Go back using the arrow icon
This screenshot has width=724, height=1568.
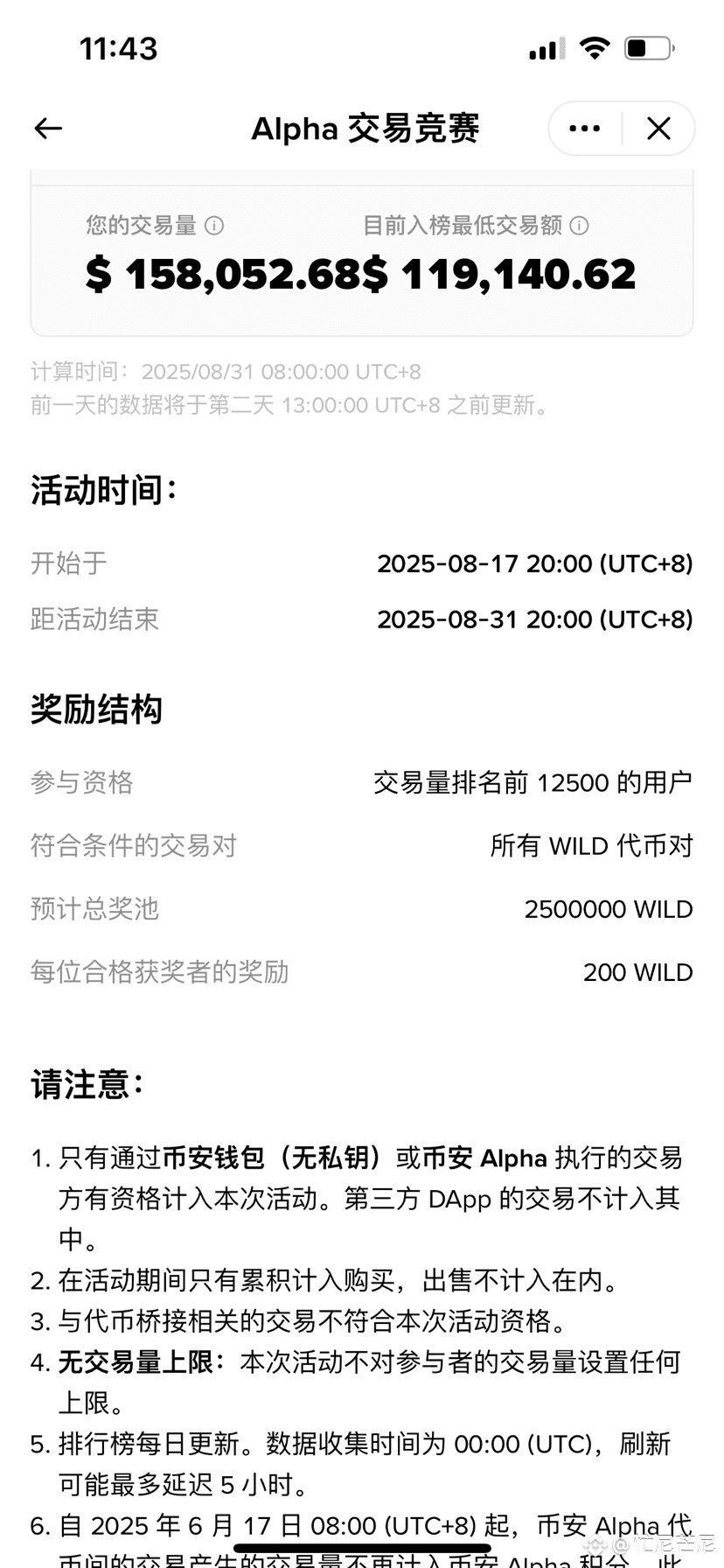[x=48, y=129]
